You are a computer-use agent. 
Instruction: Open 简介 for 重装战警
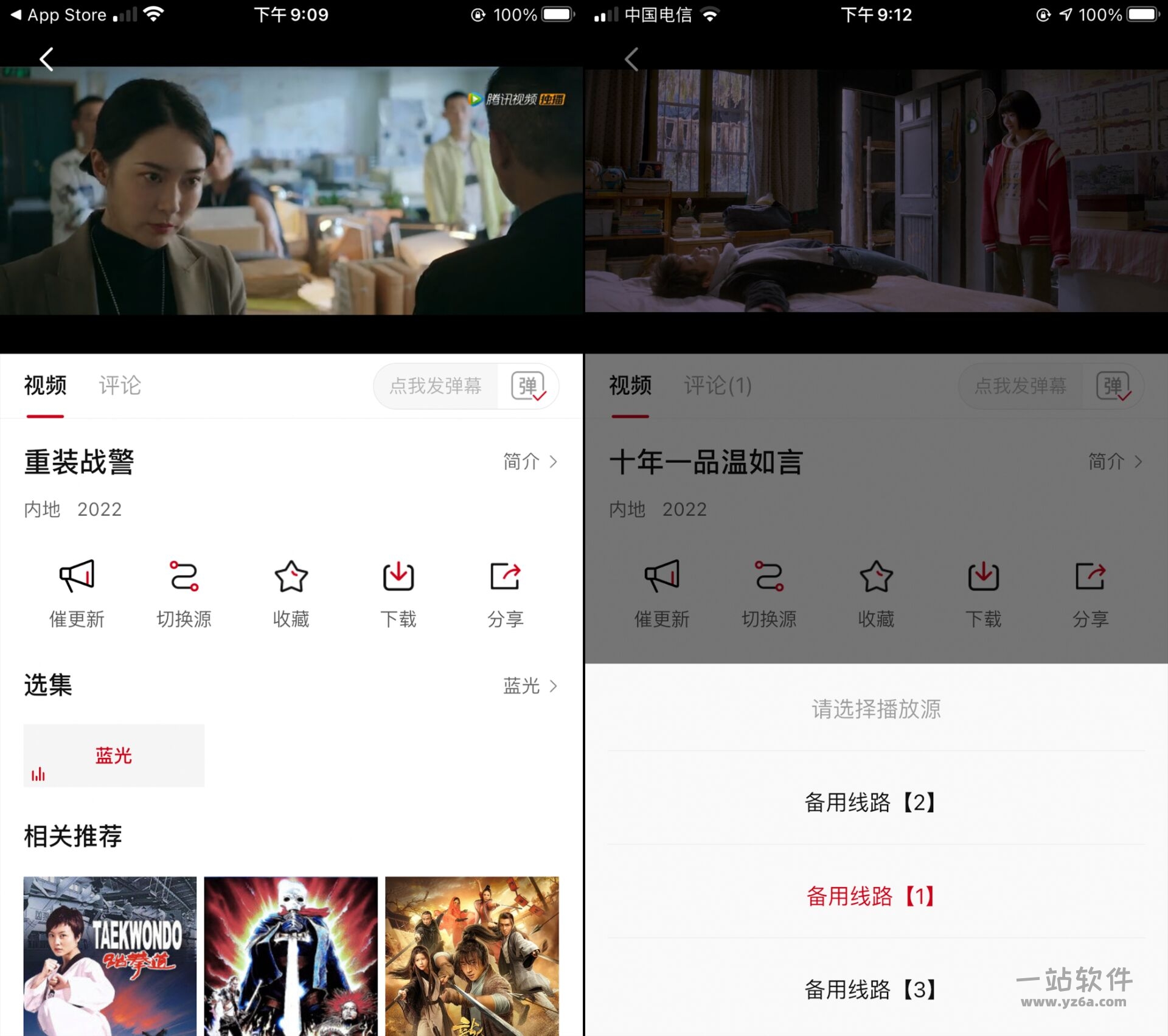tap(529, 462)
